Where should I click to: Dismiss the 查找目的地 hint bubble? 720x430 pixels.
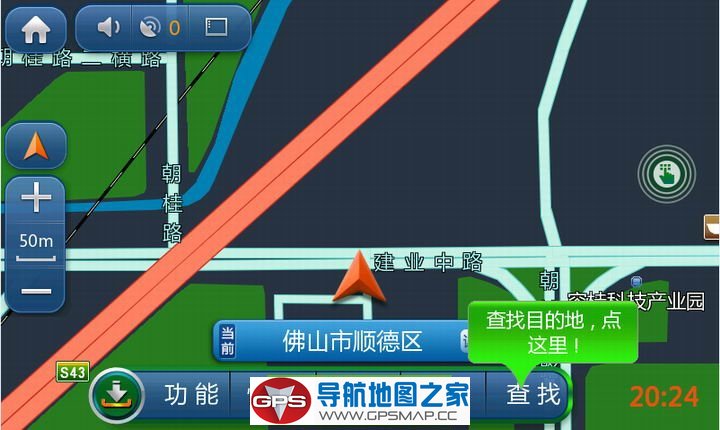tap(552, 333)
